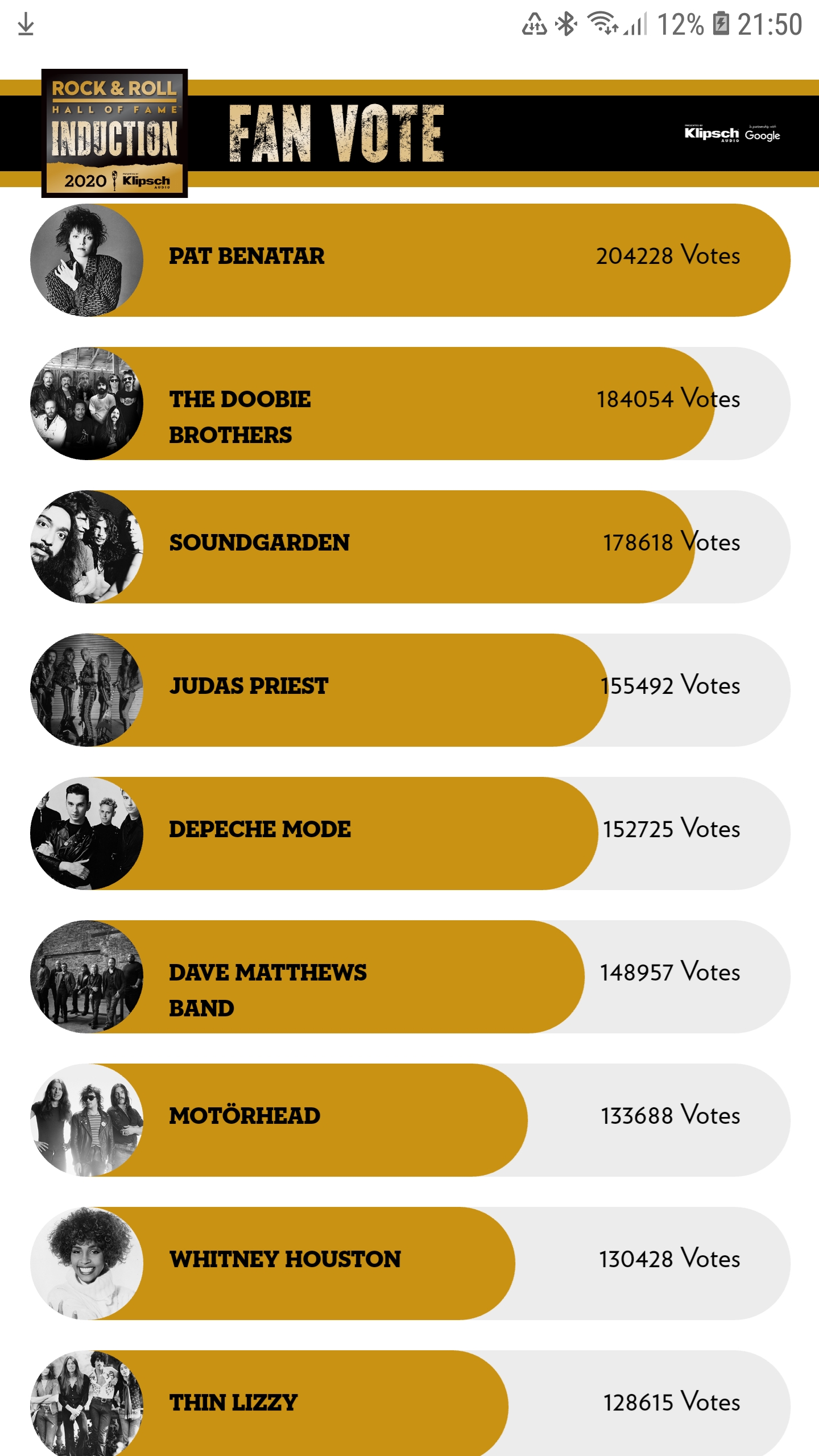
Task: Open Pat Benatar's vote entry
Action: point(409,260)
